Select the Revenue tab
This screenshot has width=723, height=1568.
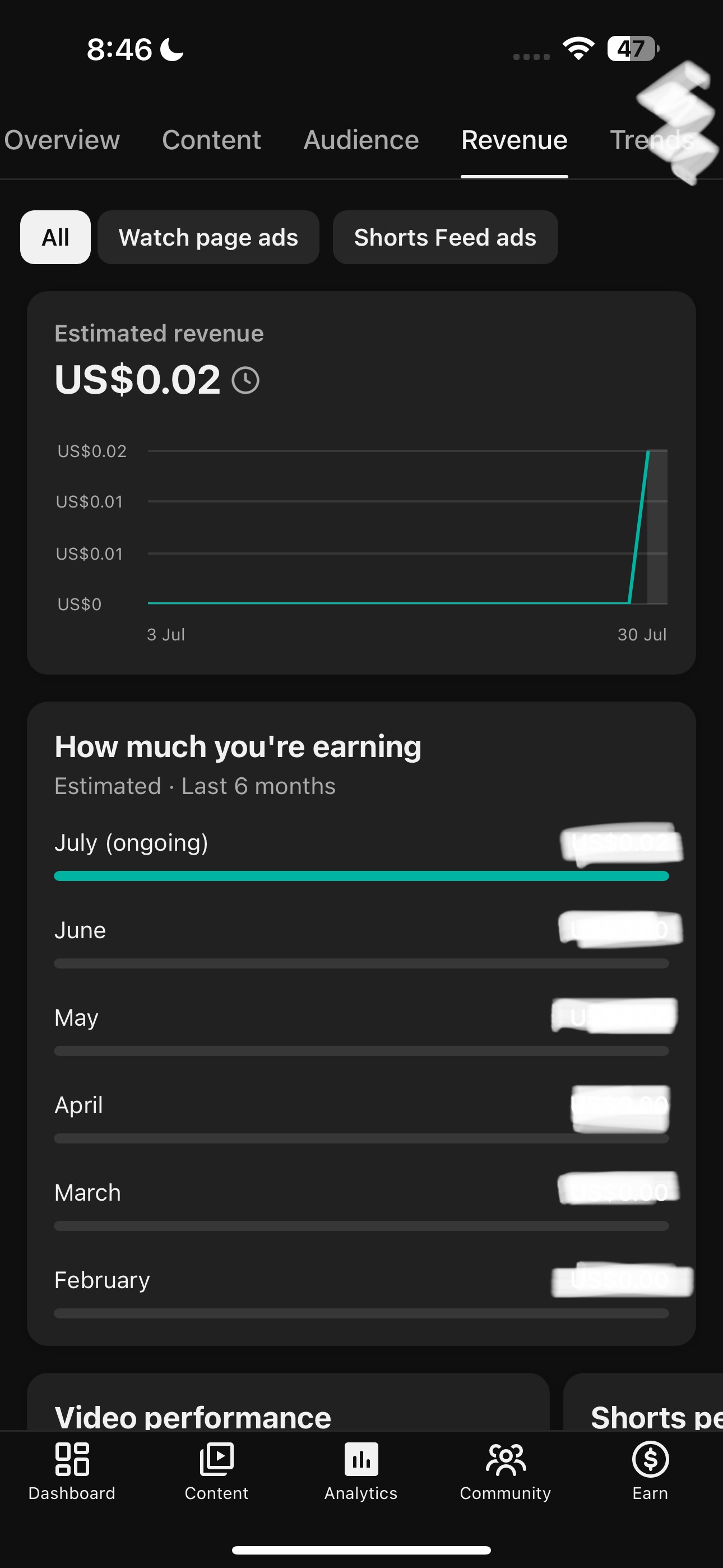click(x=515, y=140)
